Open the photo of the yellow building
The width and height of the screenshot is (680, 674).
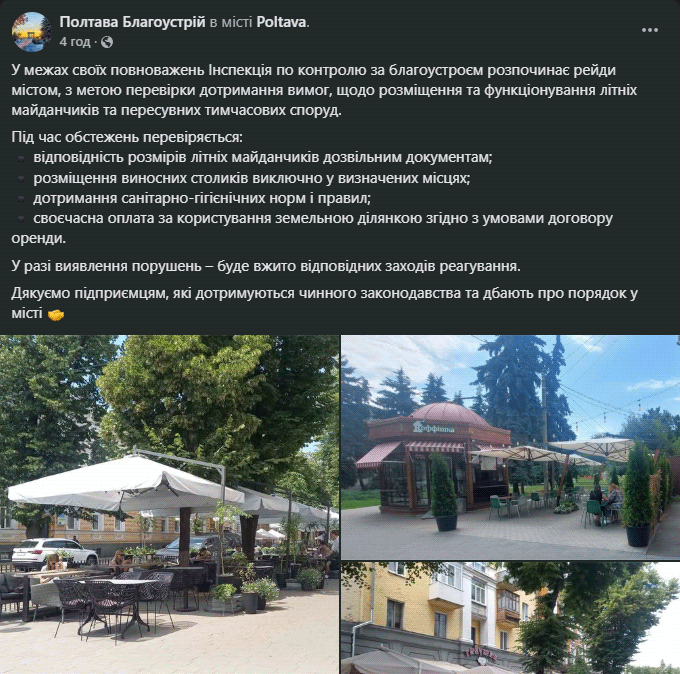pyautogui.click(x=510, y=618)
